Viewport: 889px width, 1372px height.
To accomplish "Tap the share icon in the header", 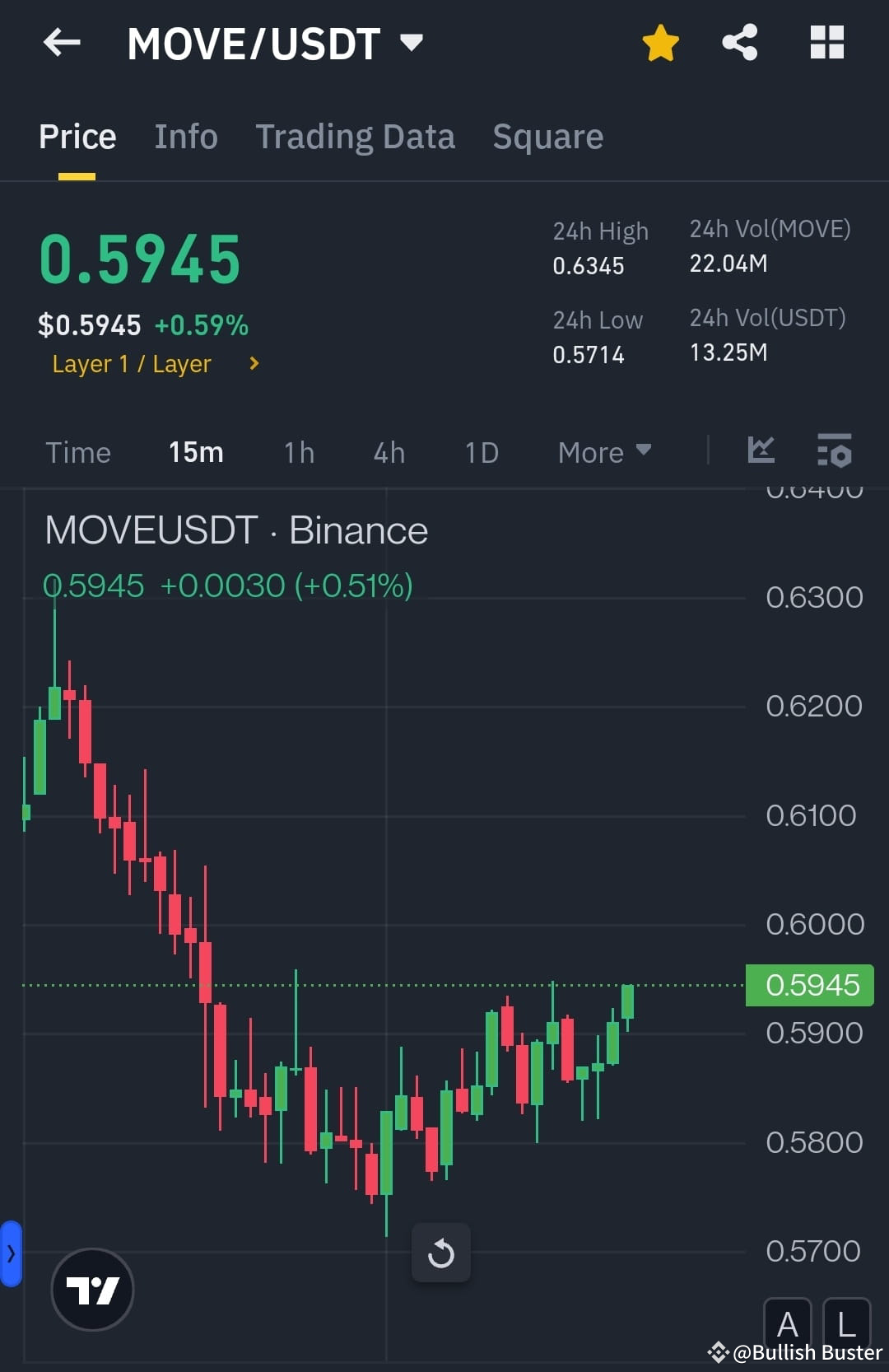I will pos(739,43).
